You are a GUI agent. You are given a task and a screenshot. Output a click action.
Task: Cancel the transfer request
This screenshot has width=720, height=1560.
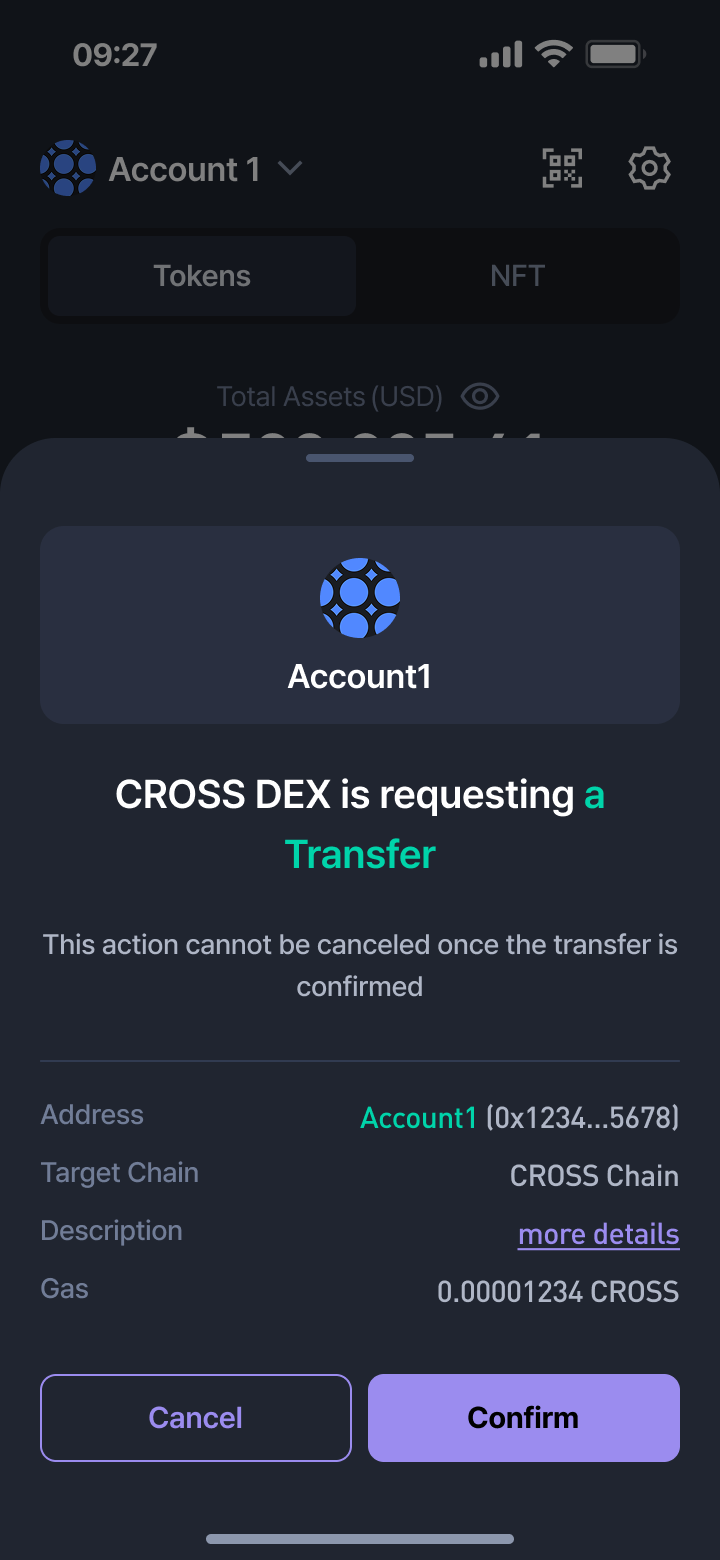pyautogui.click(x=196, y=1417)
